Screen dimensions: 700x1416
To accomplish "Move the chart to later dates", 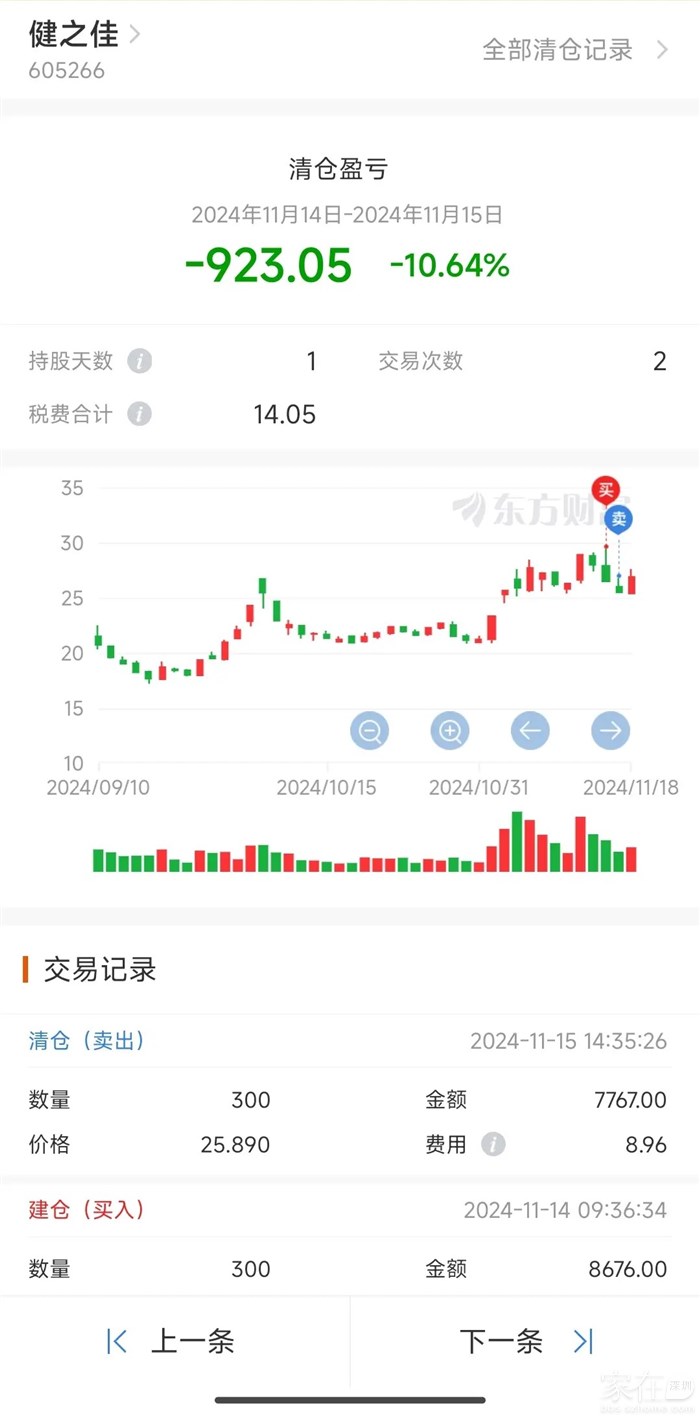I will pyautogui.click(x=610, y=731).
